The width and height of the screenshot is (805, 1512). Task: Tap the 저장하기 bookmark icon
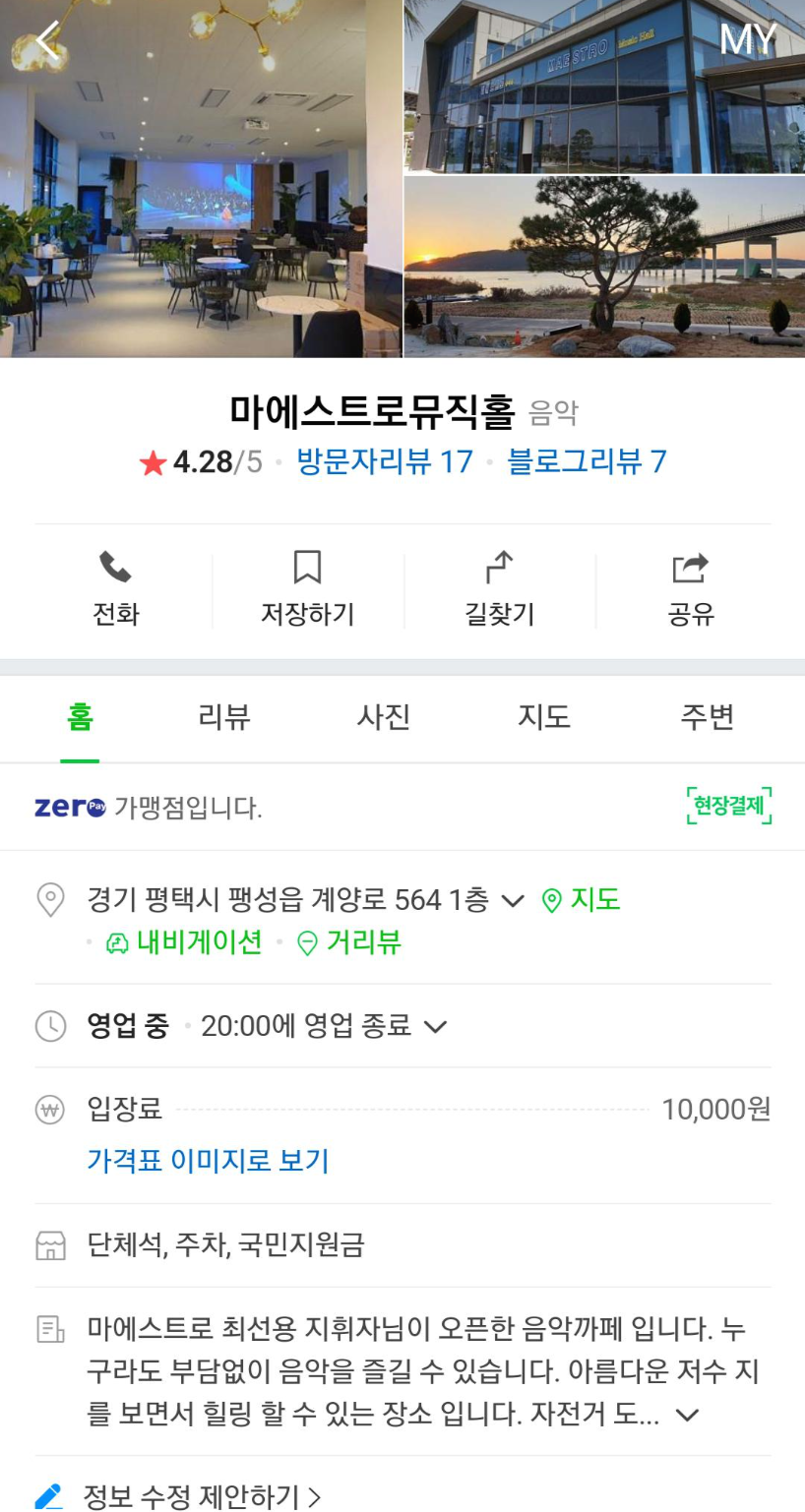(307, 570)
